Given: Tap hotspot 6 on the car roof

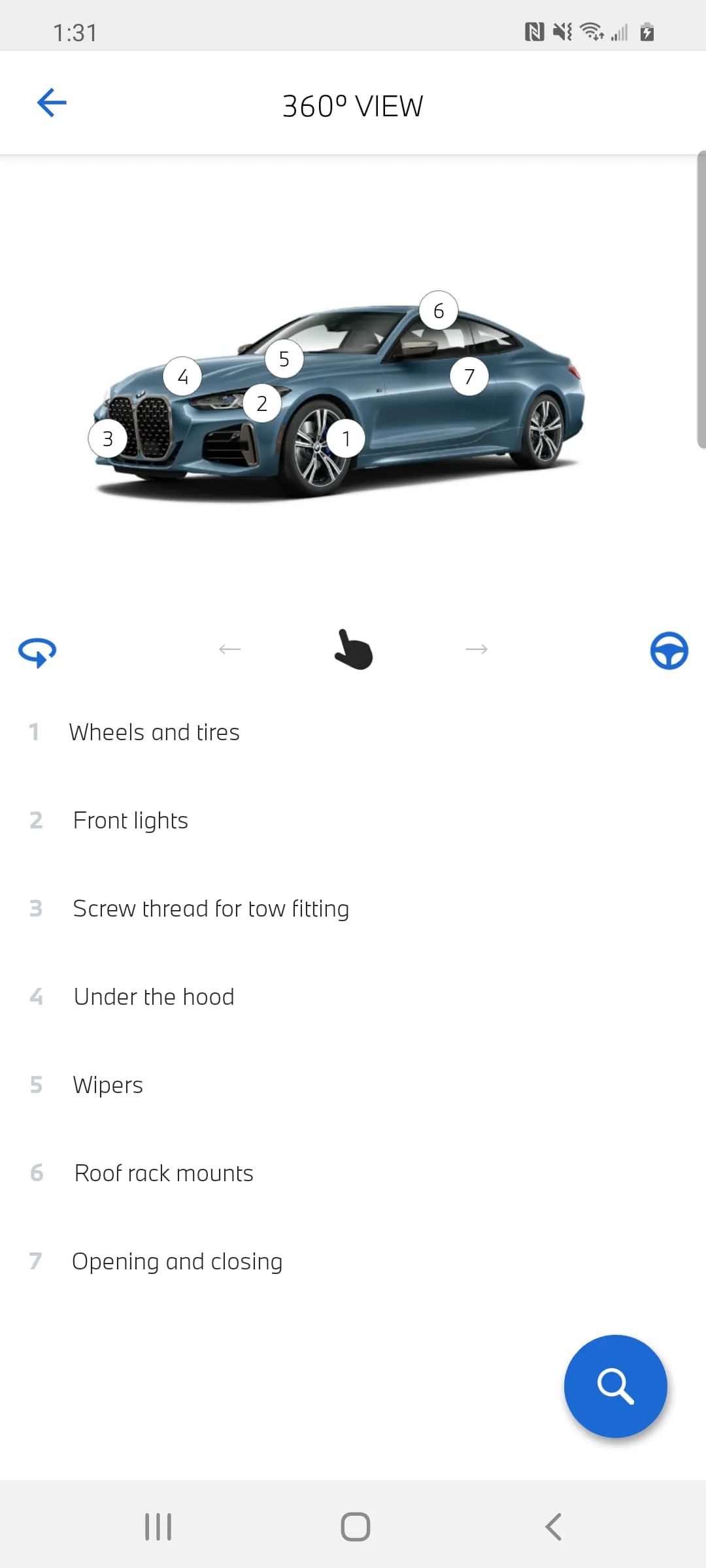Looking at the screenshot, I should click(x=438, y=311).
